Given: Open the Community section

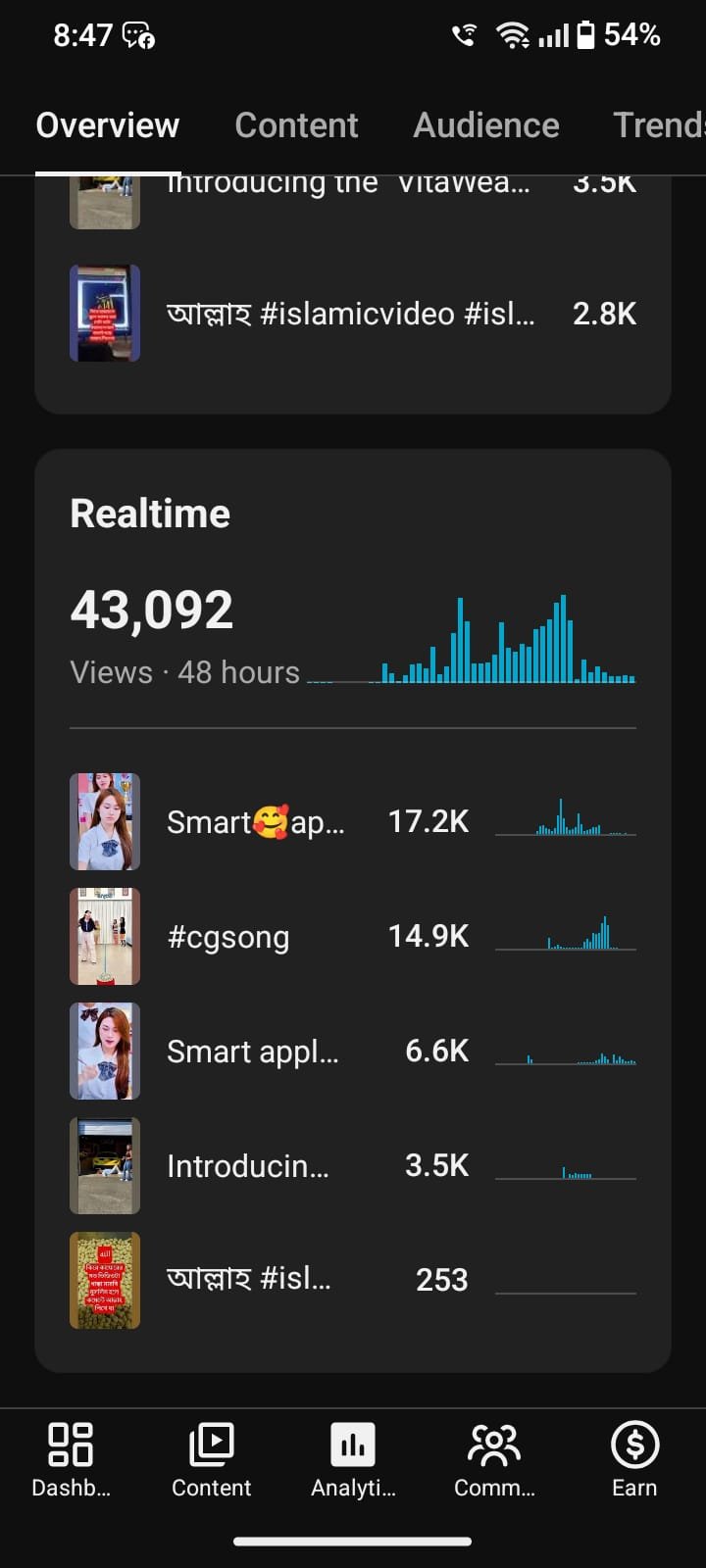Looking at the screenshot, I should [x=494, y=1460].
